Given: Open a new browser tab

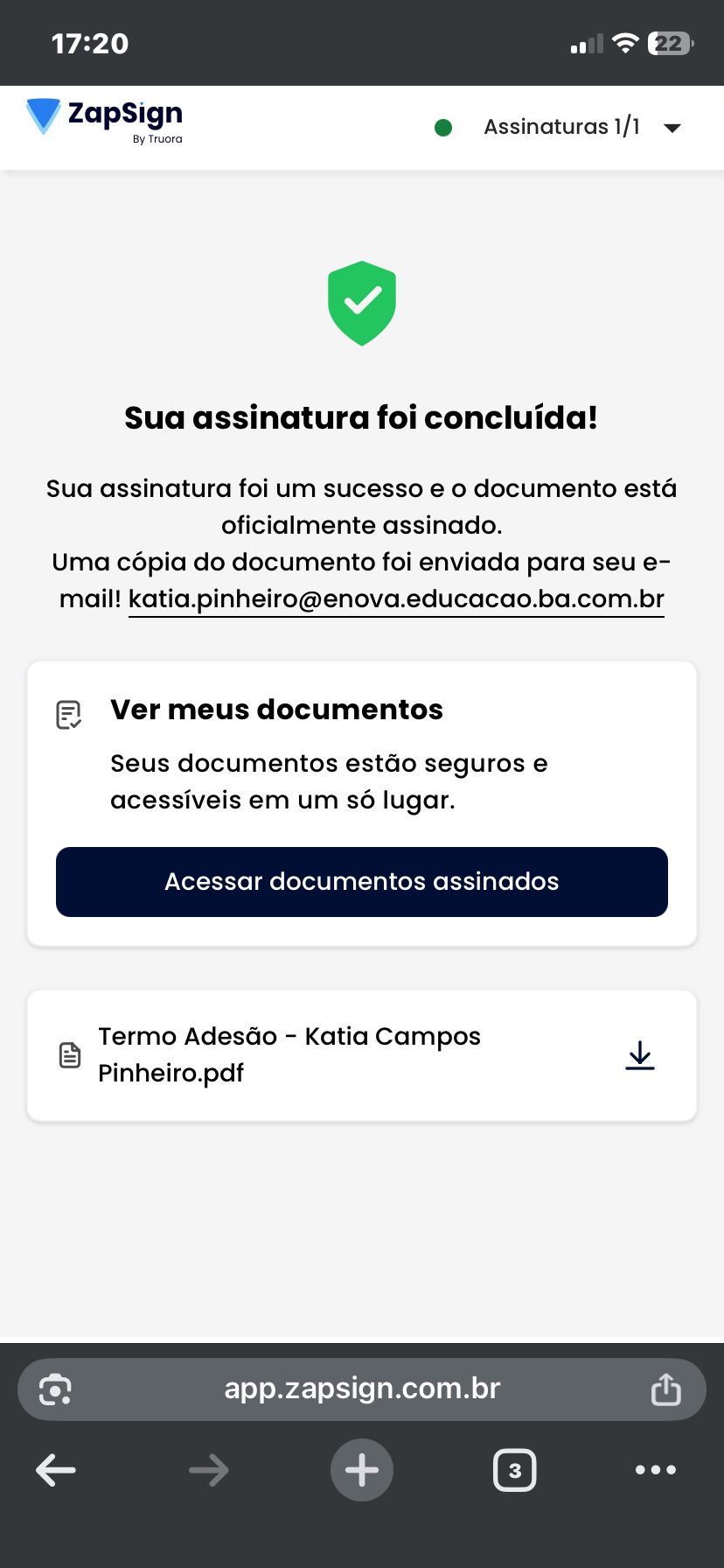Looking at the screenshot, I should (362, 1470).
